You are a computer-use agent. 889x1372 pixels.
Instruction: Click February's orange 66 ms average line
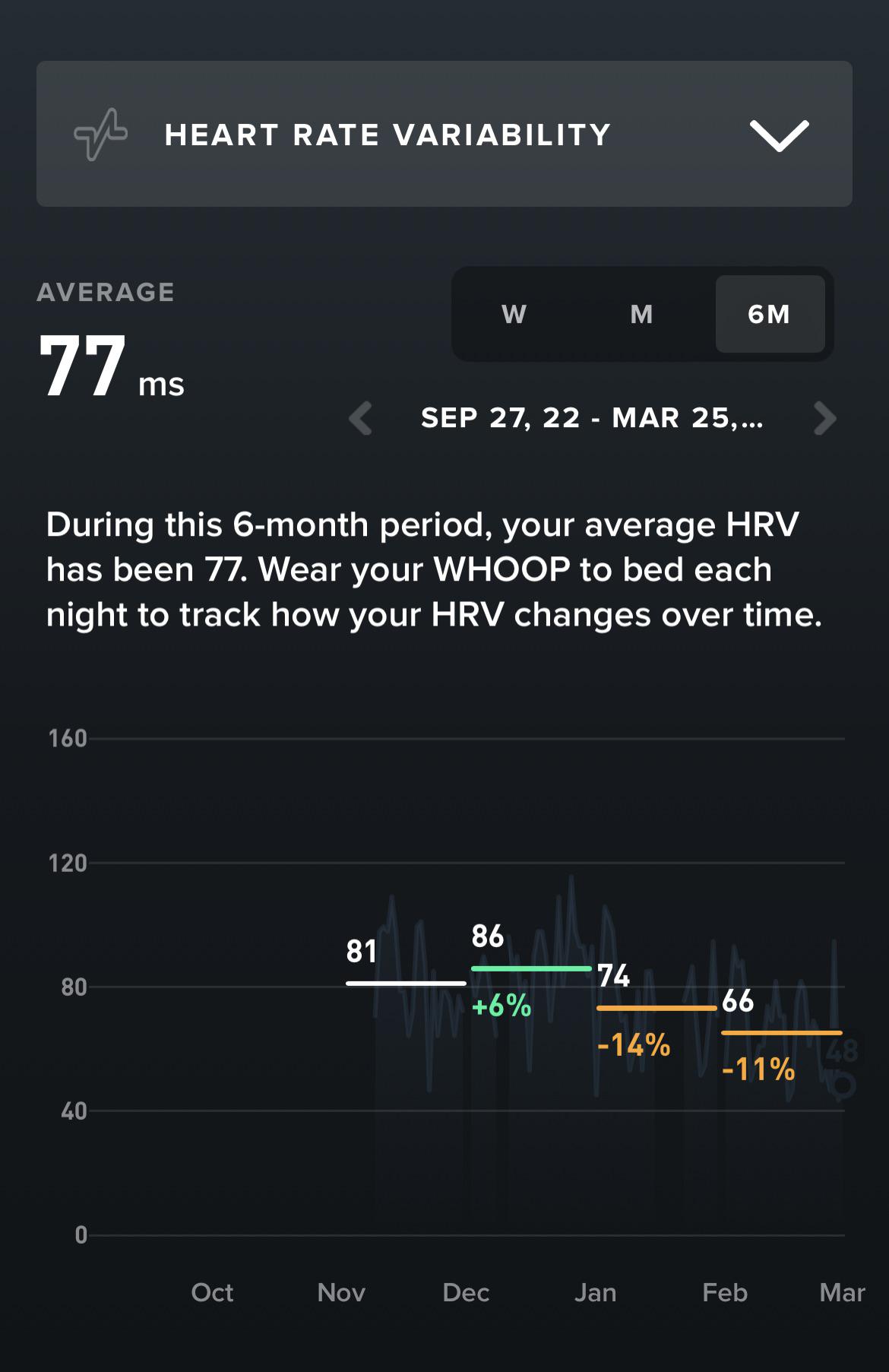(x=781, y=1031)
